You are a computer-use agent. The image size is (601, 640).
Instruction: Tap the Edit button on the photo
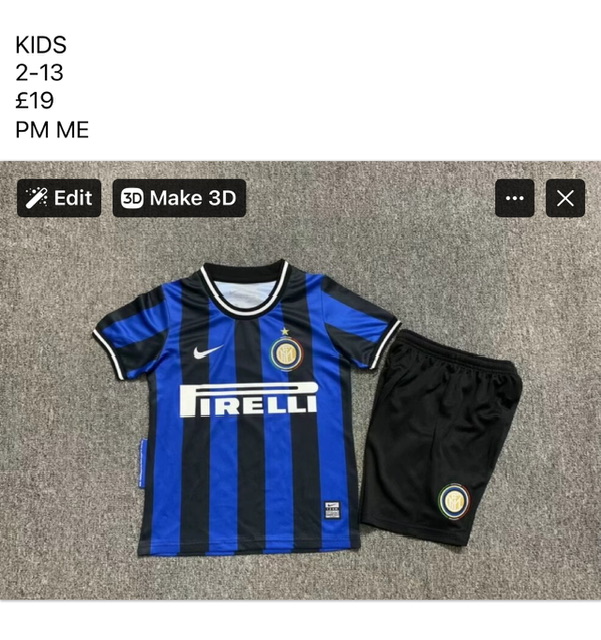coord(59,198)
